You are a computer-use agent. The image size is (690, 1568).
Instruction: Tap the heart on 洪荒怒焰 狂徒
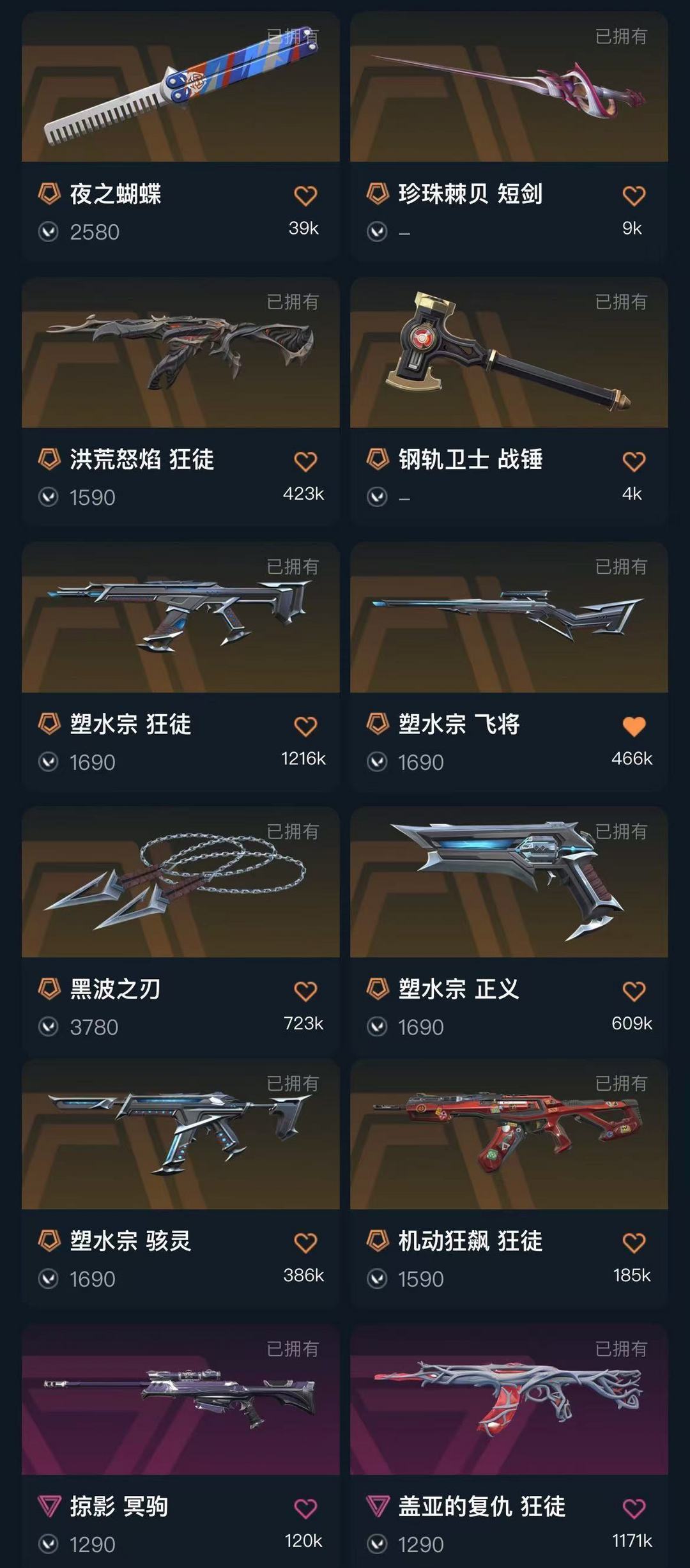[305, 461]
